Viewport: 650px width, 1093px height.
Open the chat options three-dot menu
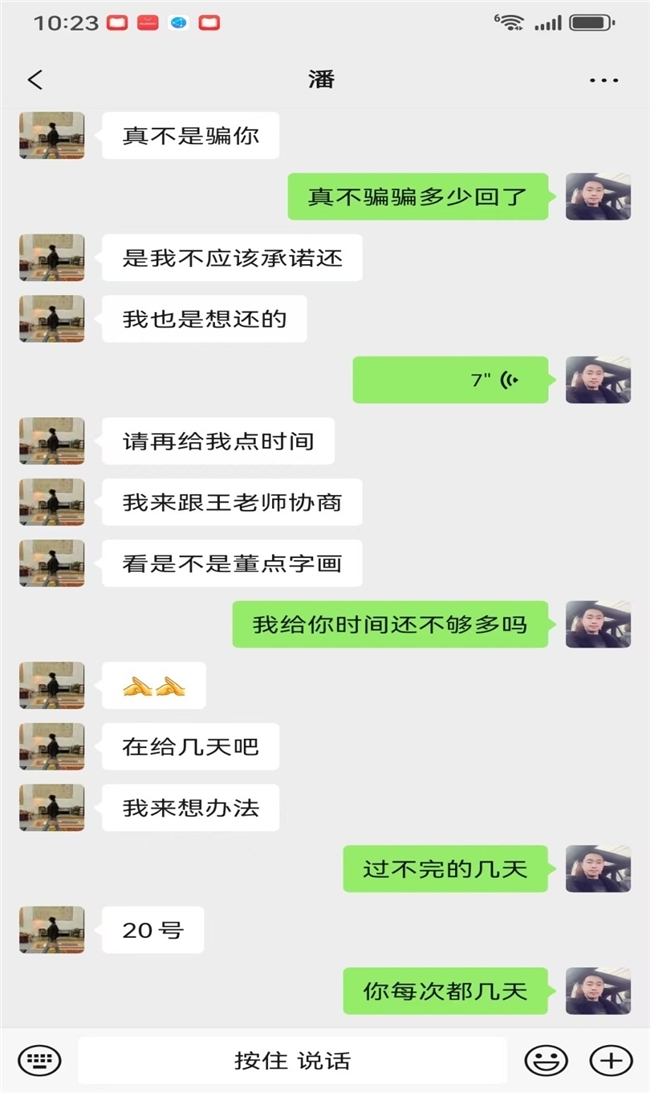(603, 80)
